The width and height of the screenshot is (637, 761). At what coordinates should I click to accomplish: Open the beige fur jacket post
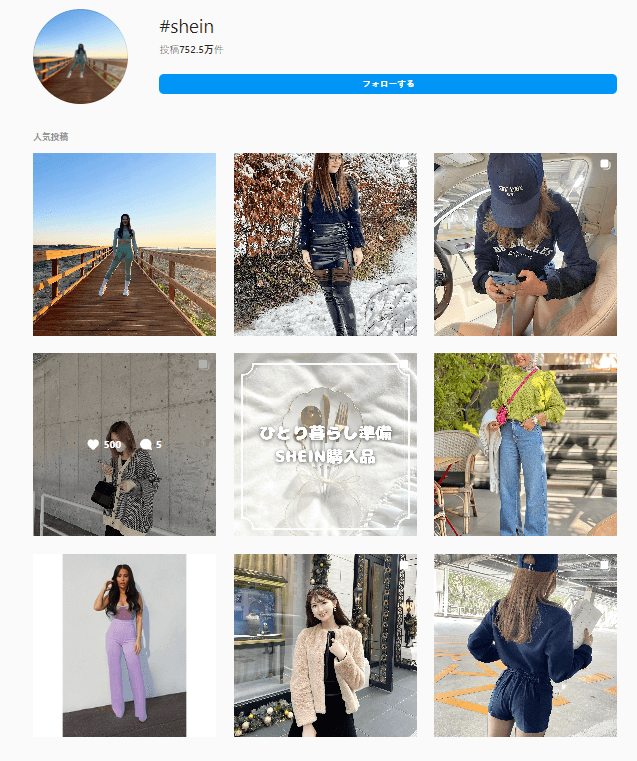click(x=325, y=645)
